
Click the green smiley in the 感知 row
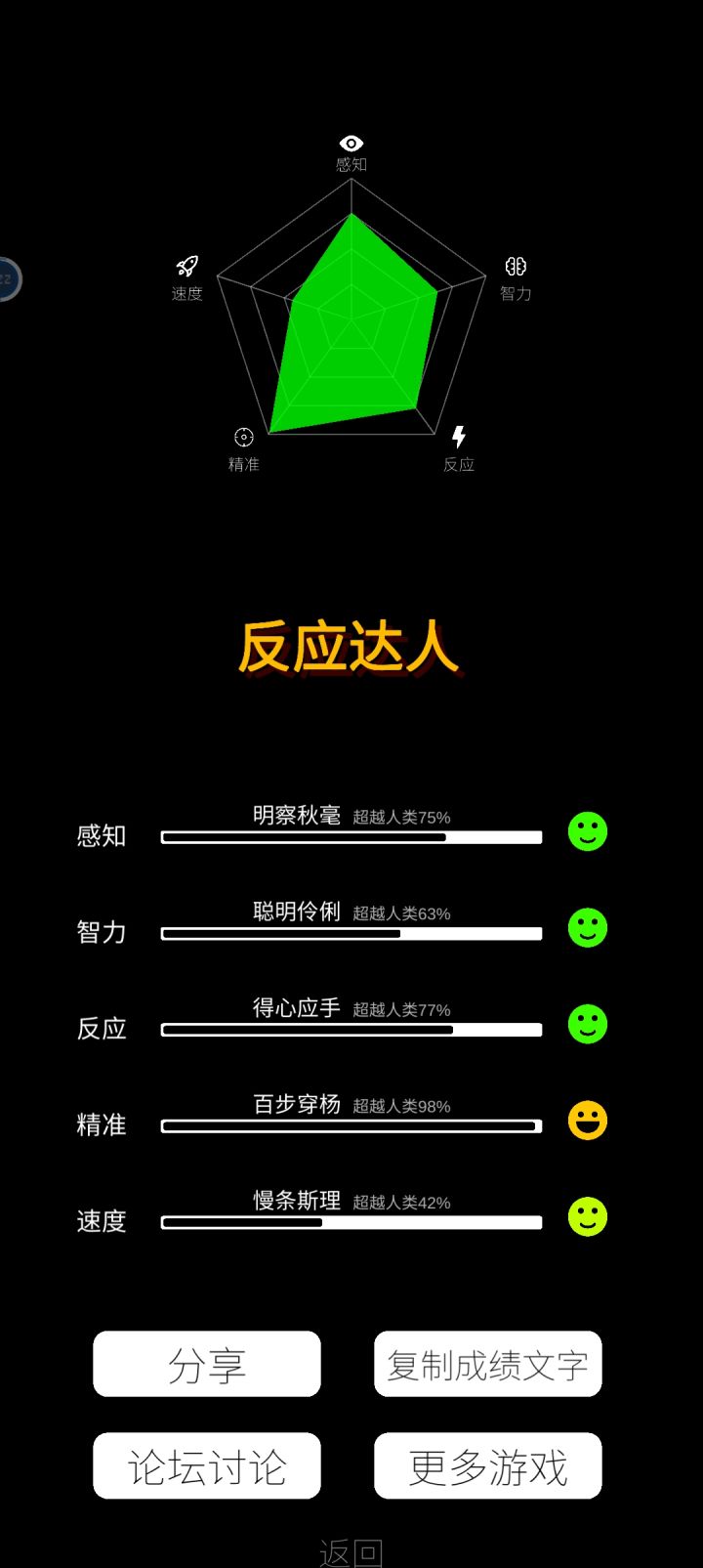click(586, 830)
